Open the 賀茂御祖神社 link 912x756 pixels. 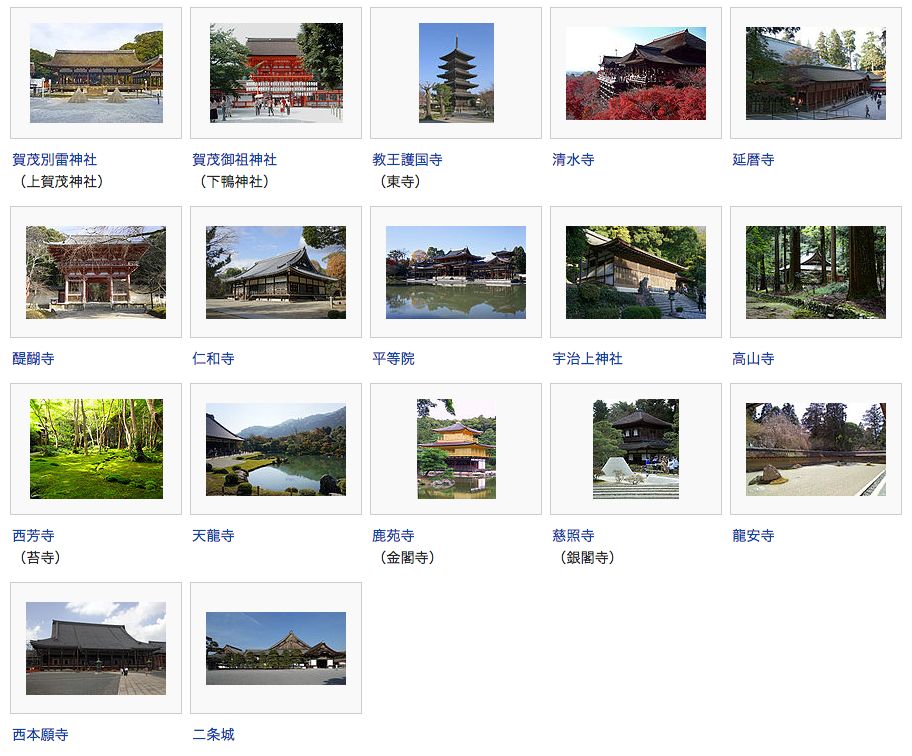(234, 160)
